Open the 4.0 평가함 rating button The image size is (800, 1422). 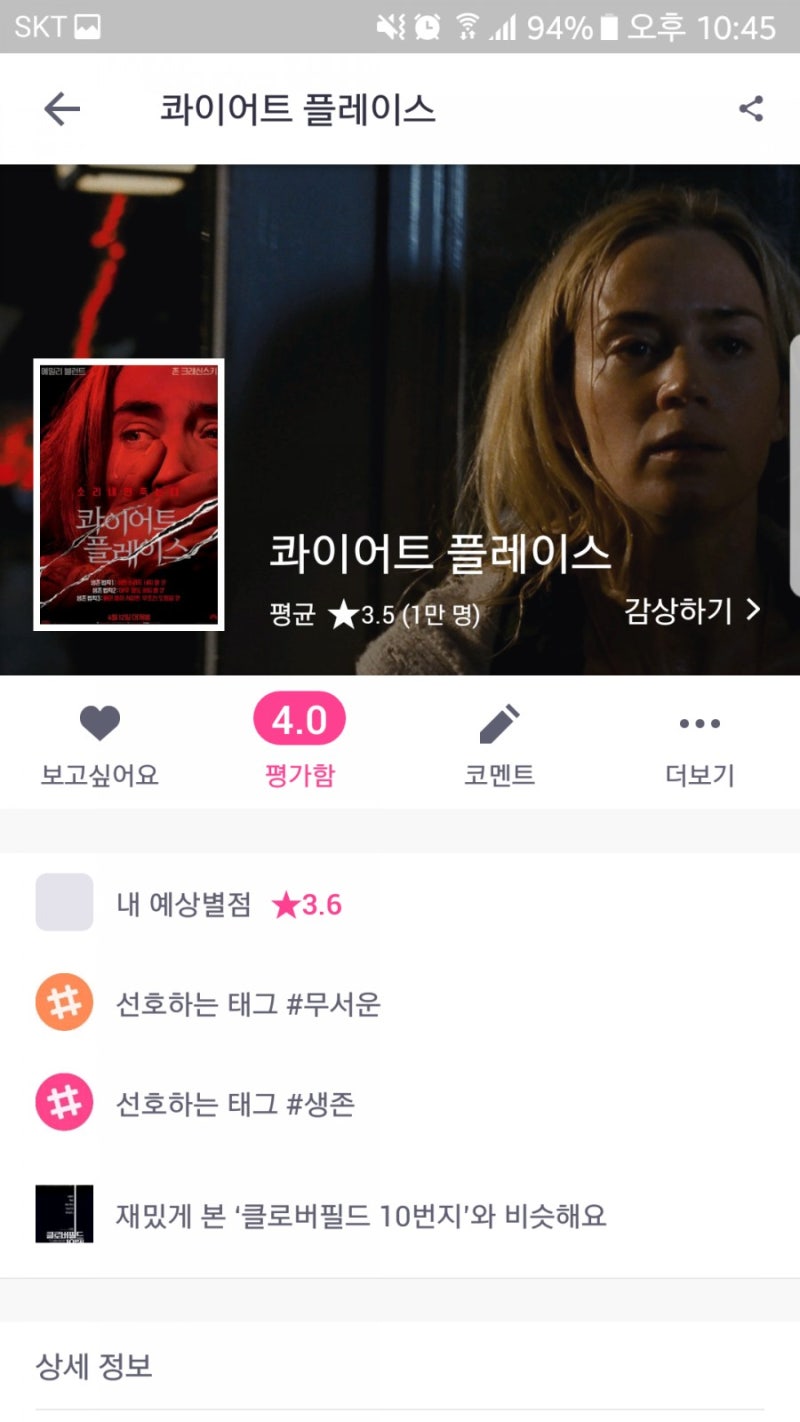pos(299,742)
